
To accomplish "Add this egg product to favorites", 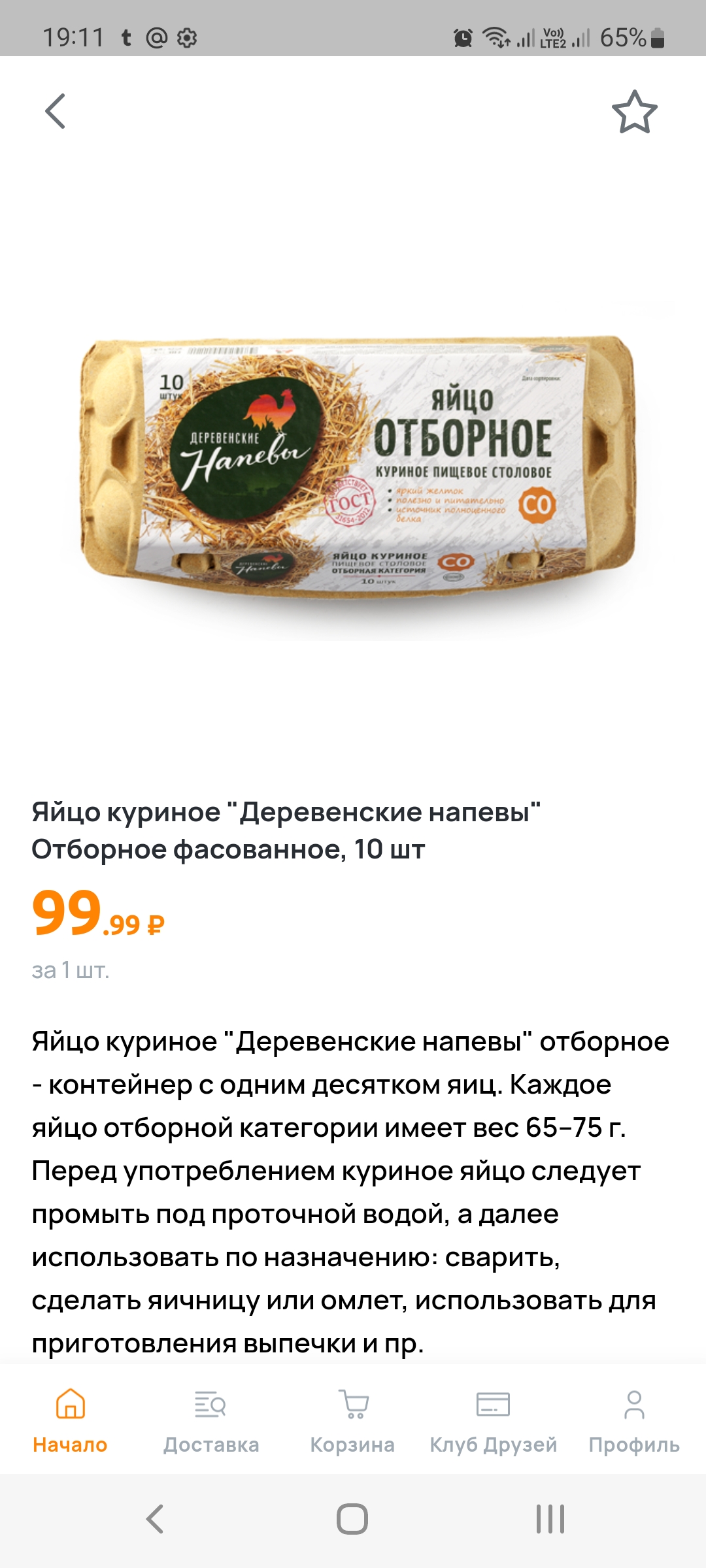I will [x=634, y=112].
